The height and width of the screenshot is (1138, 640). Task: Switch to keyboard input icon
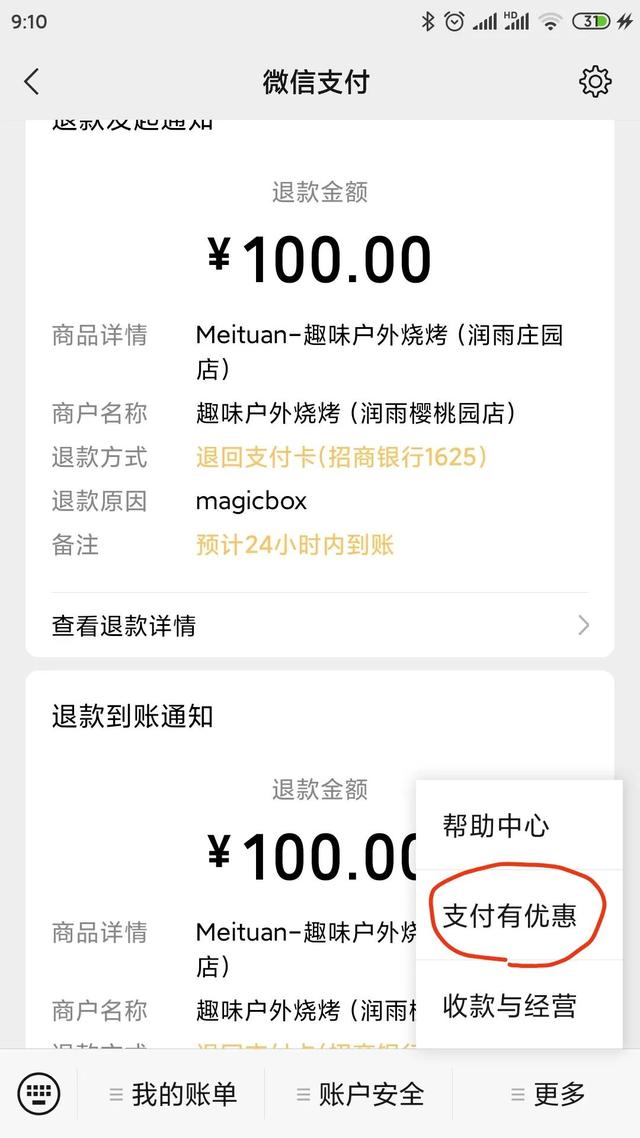coord(39,1095)
